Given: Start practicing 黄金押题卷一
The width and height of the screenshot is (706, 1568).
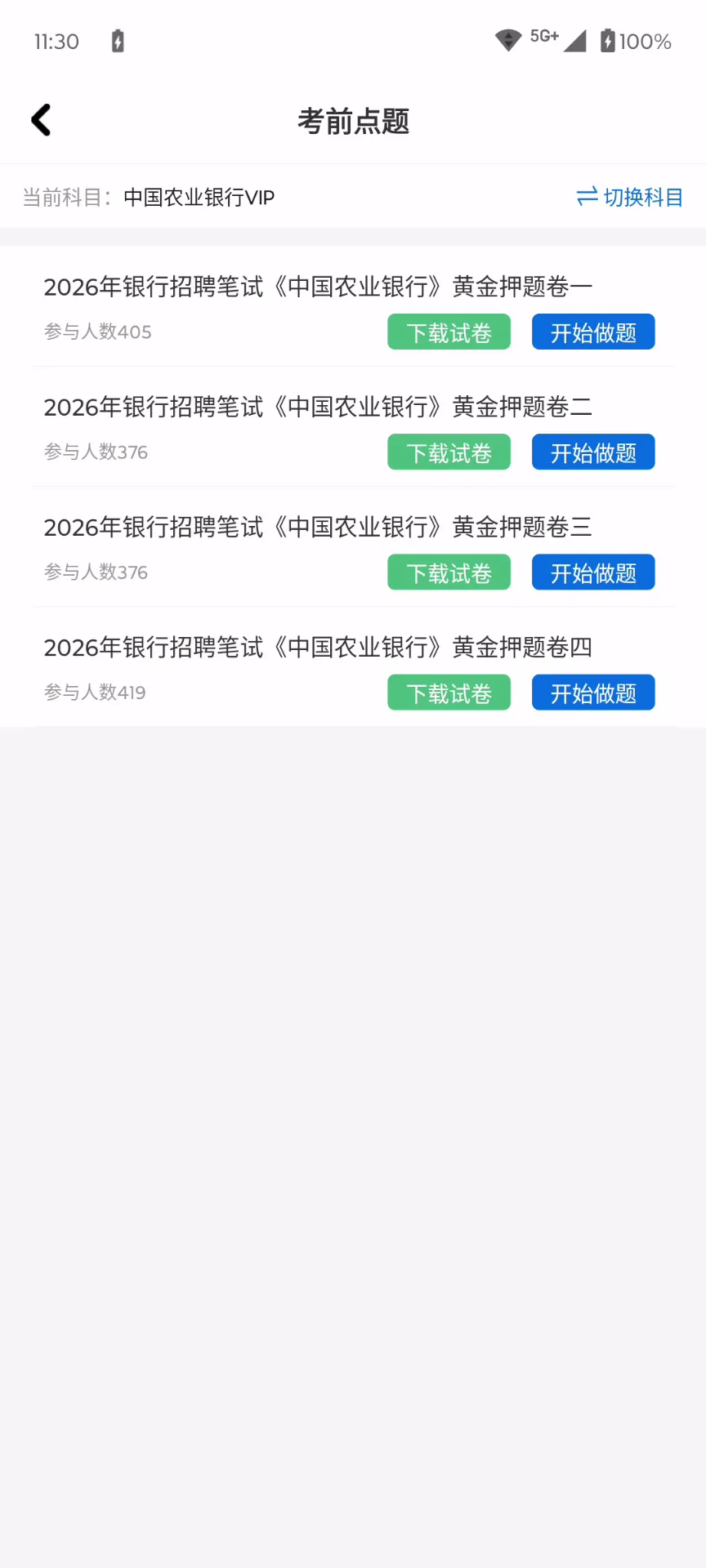Looking at the screenshot, I should (593, 332).
